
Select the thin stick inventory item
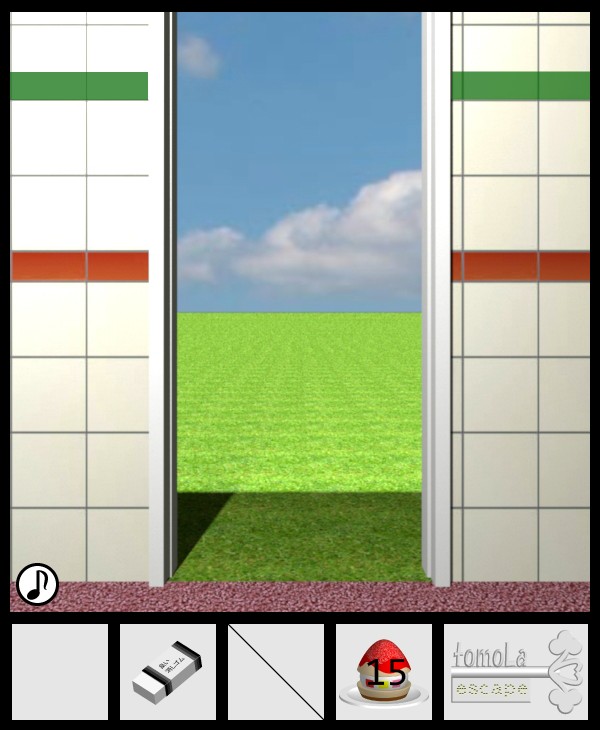pos(276,672)
